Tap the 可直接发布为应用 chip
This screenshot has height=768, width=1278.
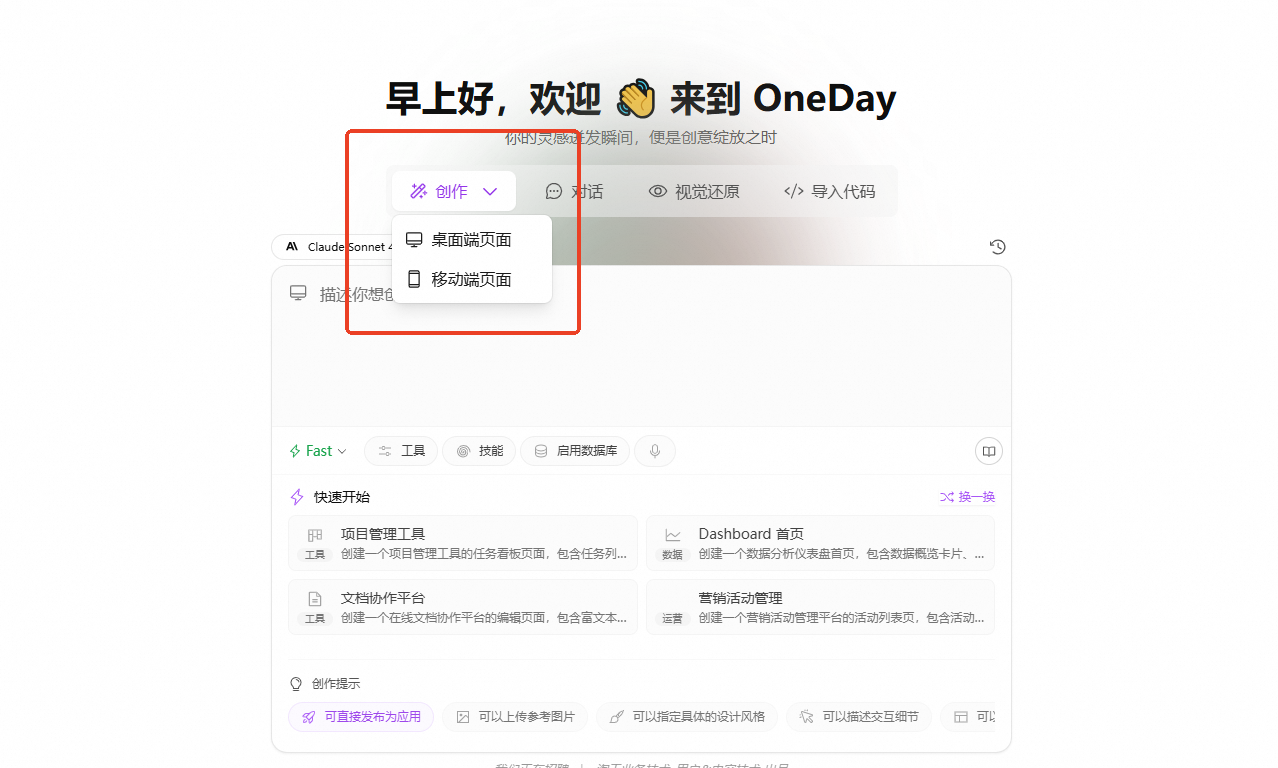click(361, 717)
